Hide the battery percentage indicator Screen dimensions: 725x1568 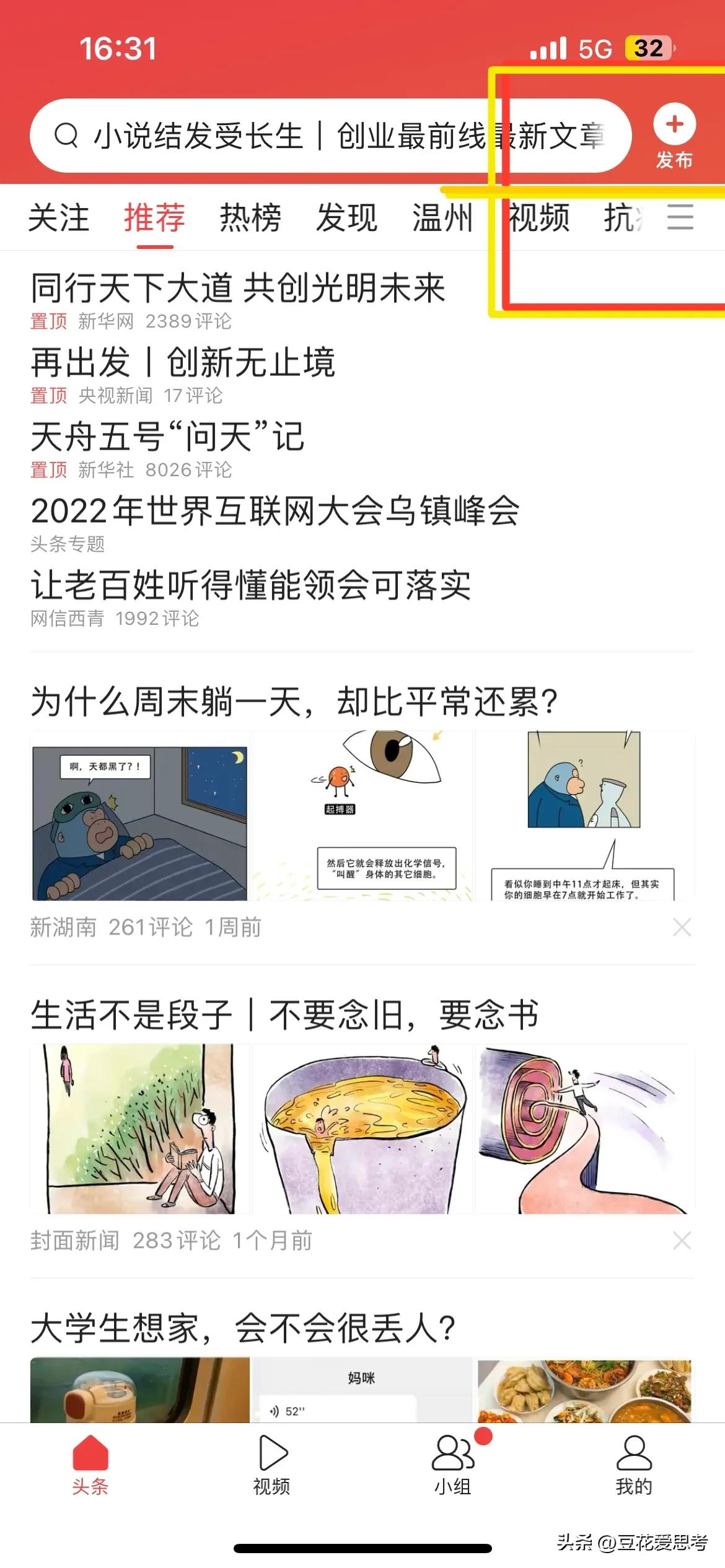pos(649,48)
